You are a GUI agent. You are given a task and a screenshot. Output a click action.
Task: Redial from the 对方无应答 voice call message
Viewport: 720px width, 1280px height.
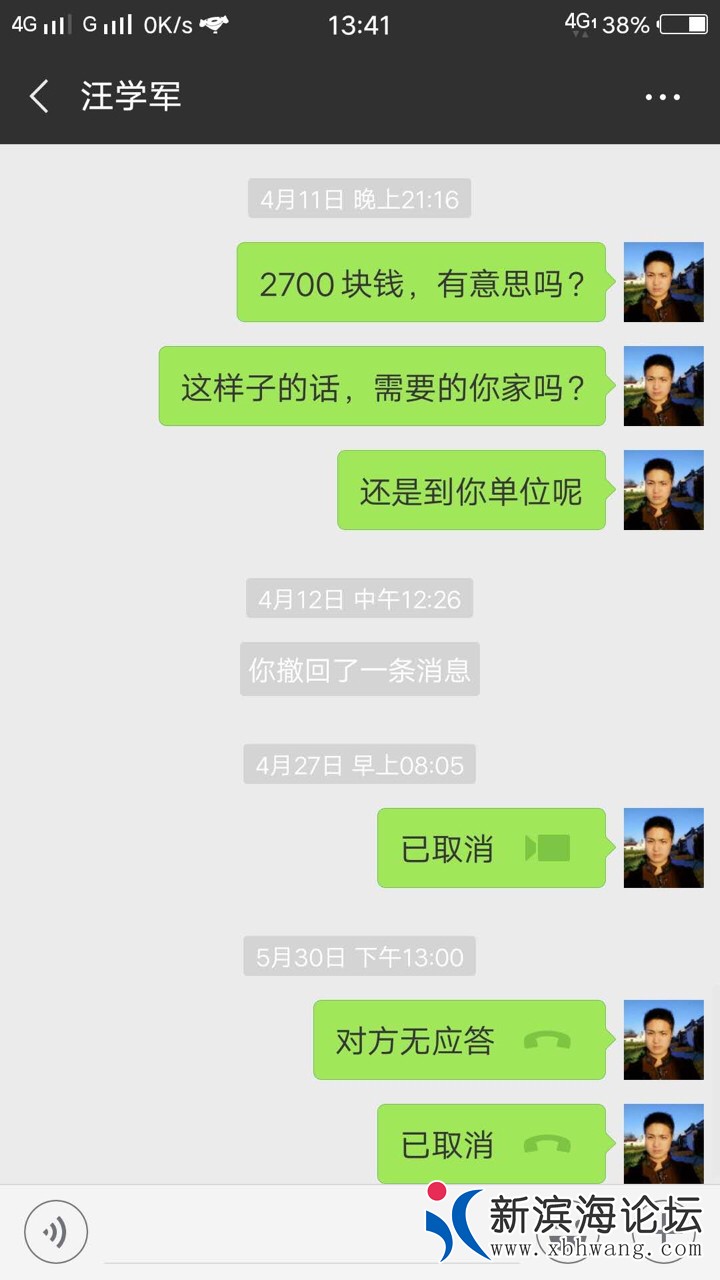point(459,1040)
